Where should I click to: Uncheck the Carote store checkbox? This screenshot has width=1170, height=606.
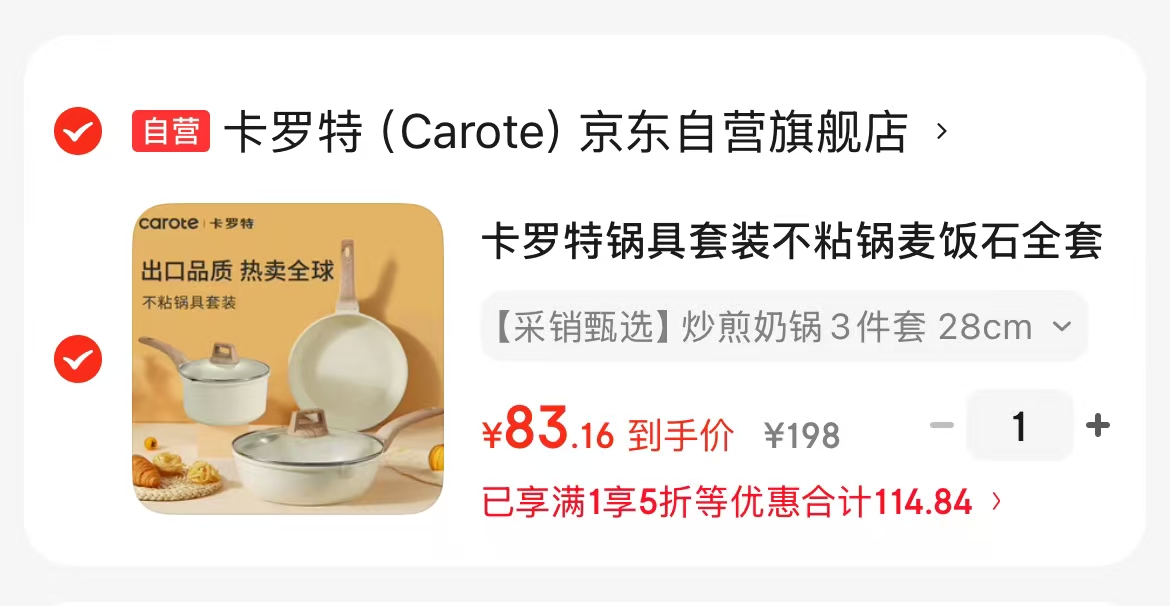pyautogui.click(x=78, y=131)
